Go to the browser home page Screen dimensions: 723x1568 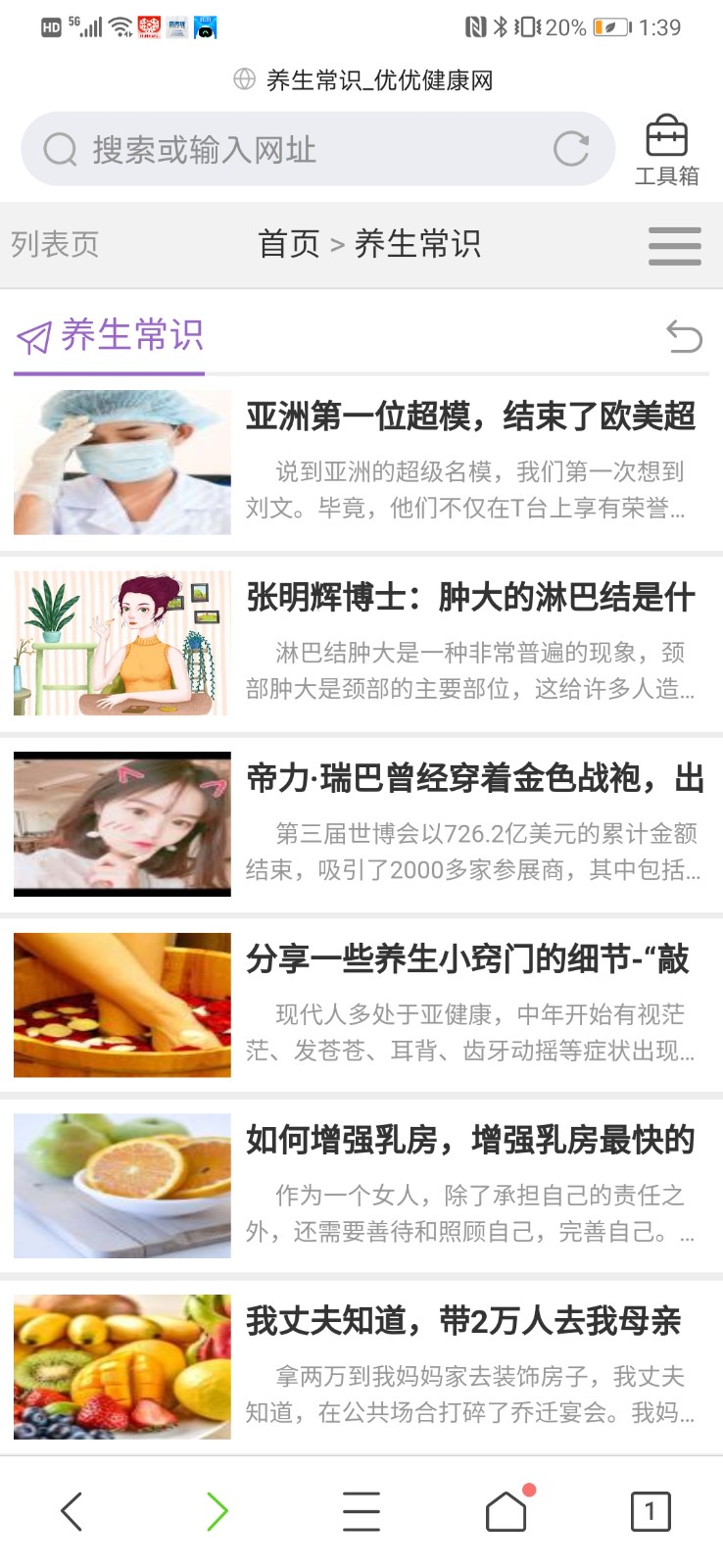(507, 1509)
